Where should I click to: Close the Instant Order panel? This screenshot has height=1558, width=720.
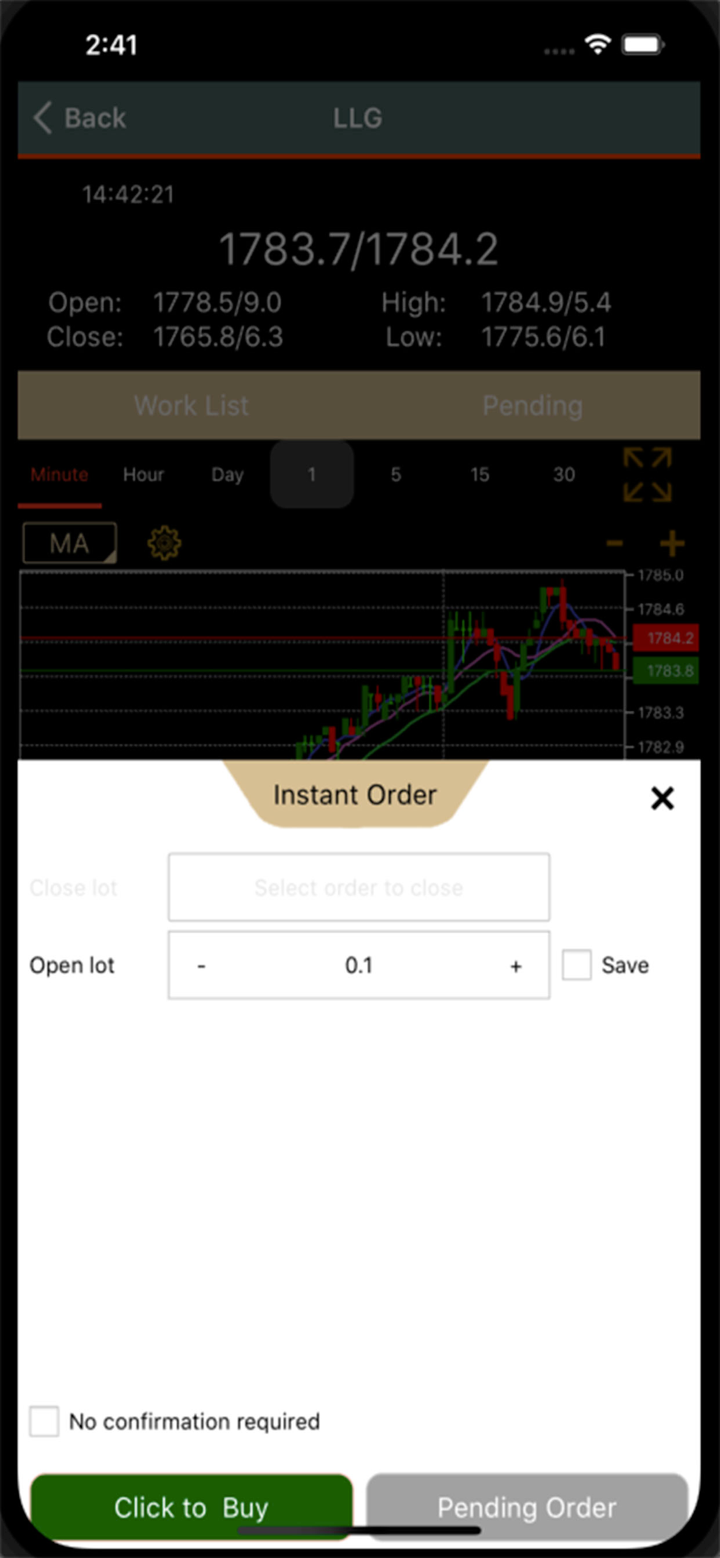[662, 798]
